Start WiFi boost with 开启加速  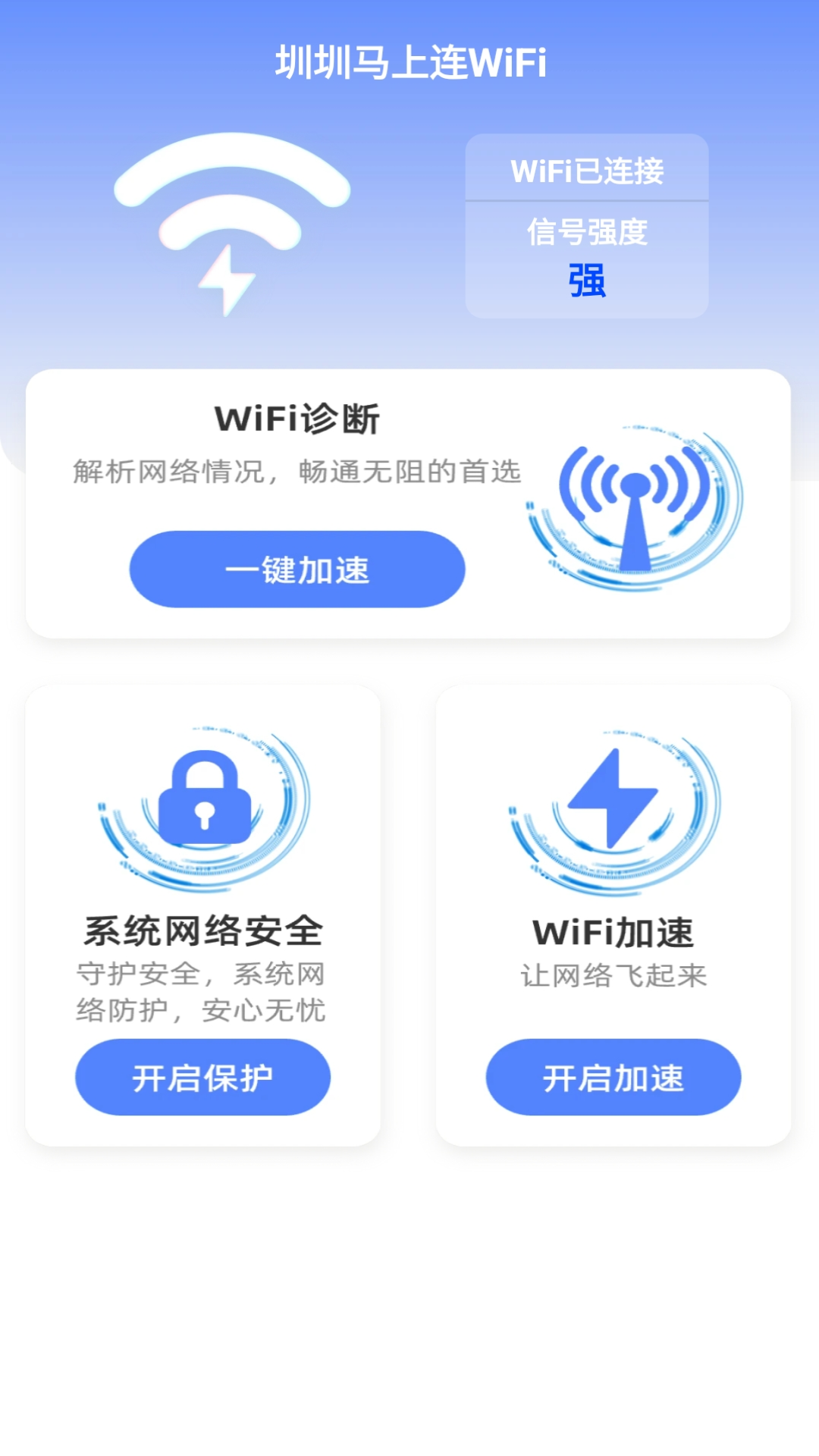[x=613, y=1078]
